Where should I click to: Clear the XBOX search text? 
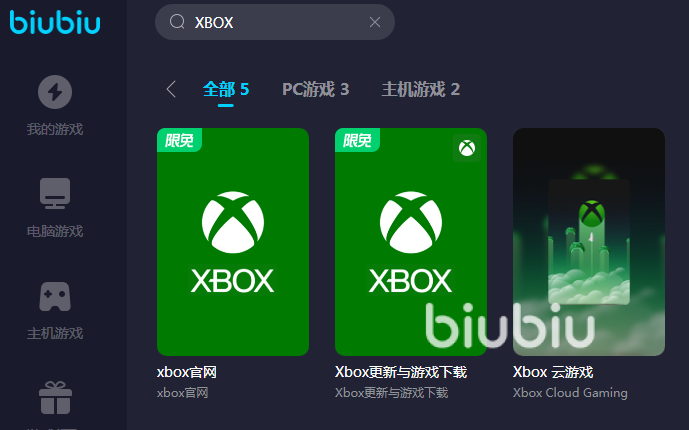(375, 22)
